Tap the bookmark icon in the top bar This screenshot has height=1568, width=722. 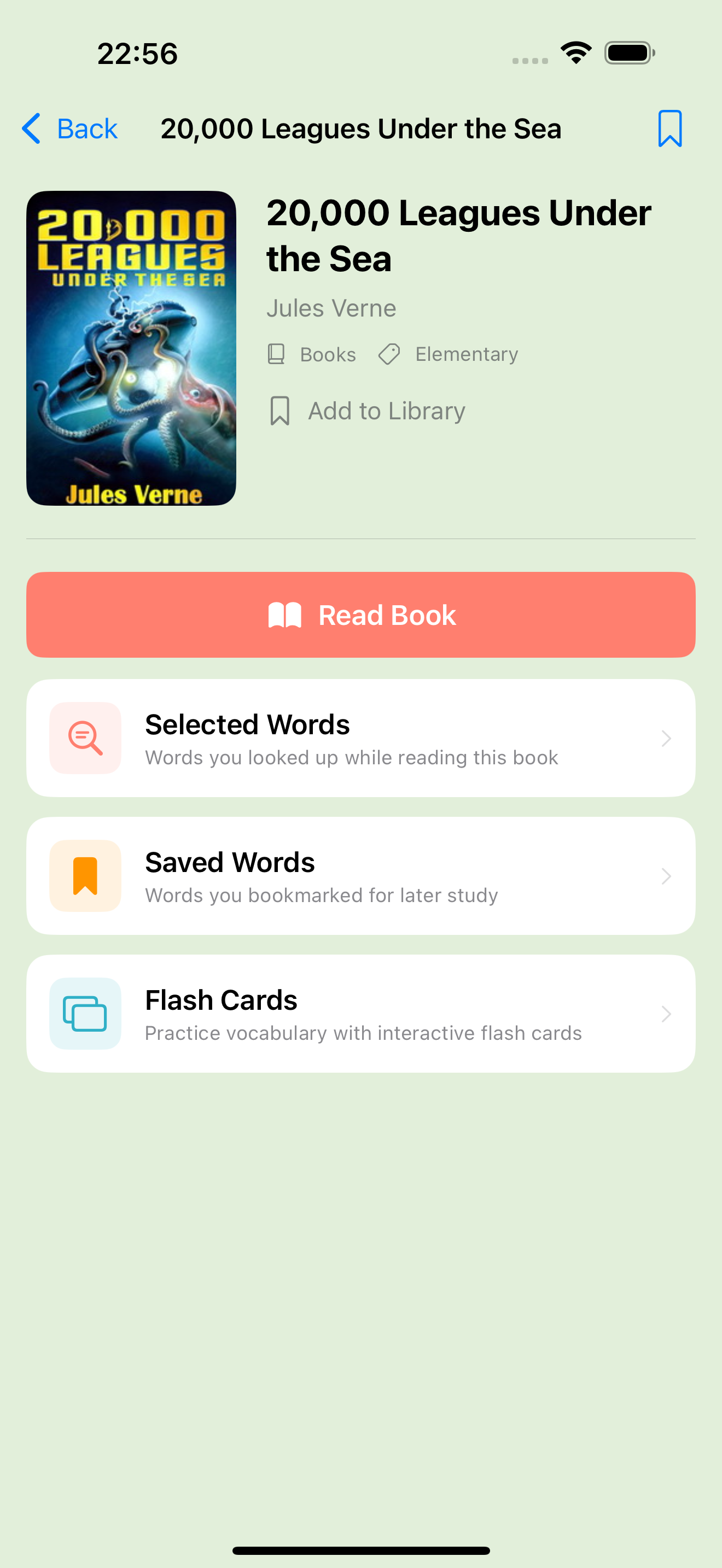tap(669, 128)
